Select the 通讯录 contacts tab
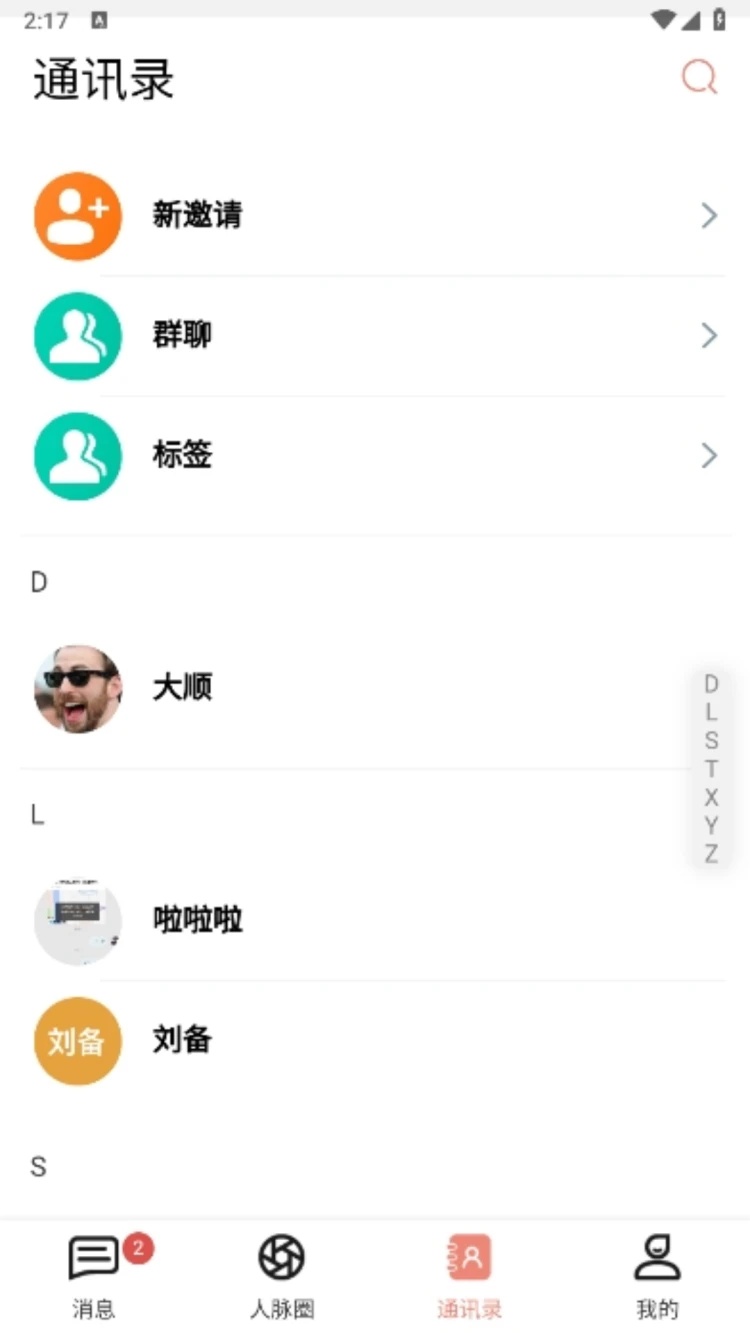 tap(469, 1275)
